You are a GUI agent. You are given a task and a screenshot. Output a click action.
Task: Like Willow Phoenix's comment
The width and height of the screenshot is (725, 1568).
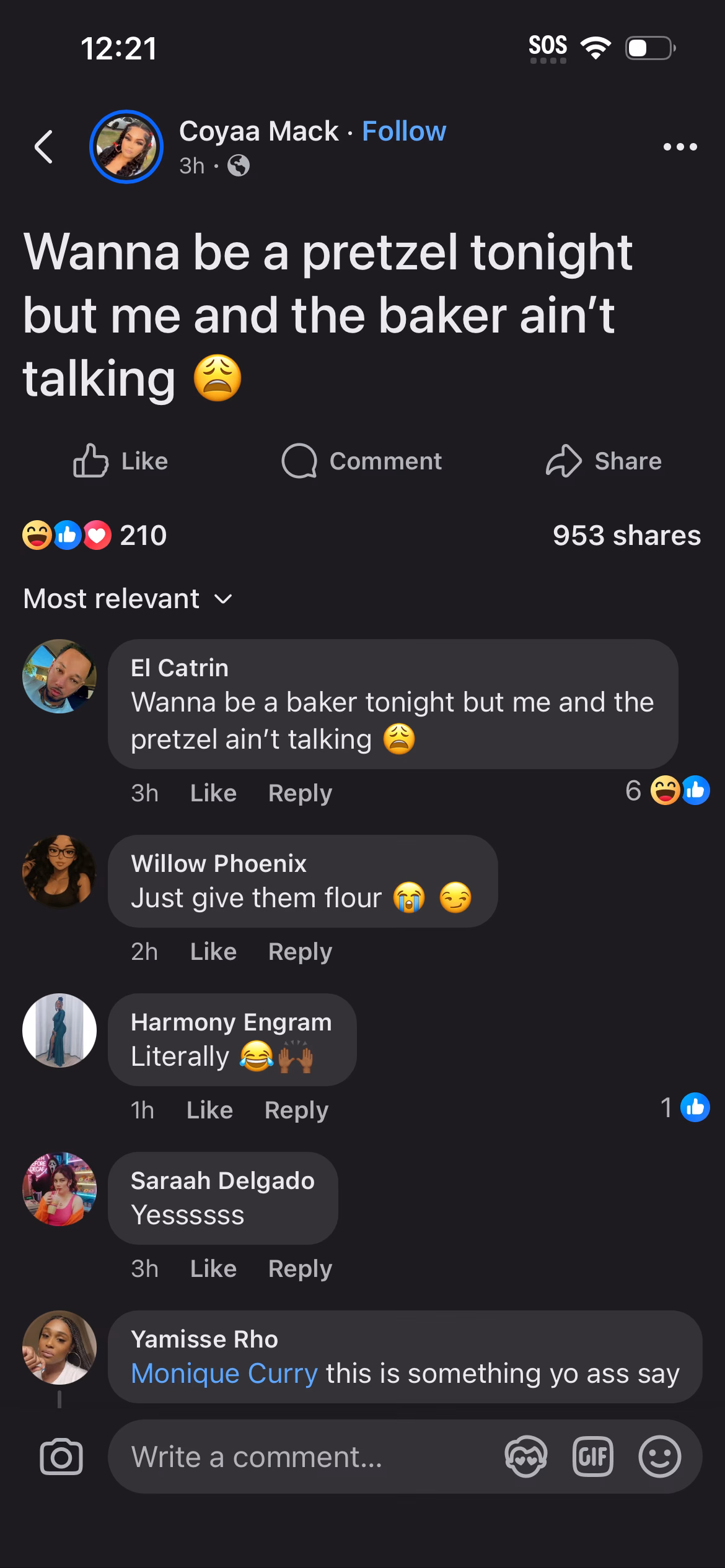coord(213,952)
